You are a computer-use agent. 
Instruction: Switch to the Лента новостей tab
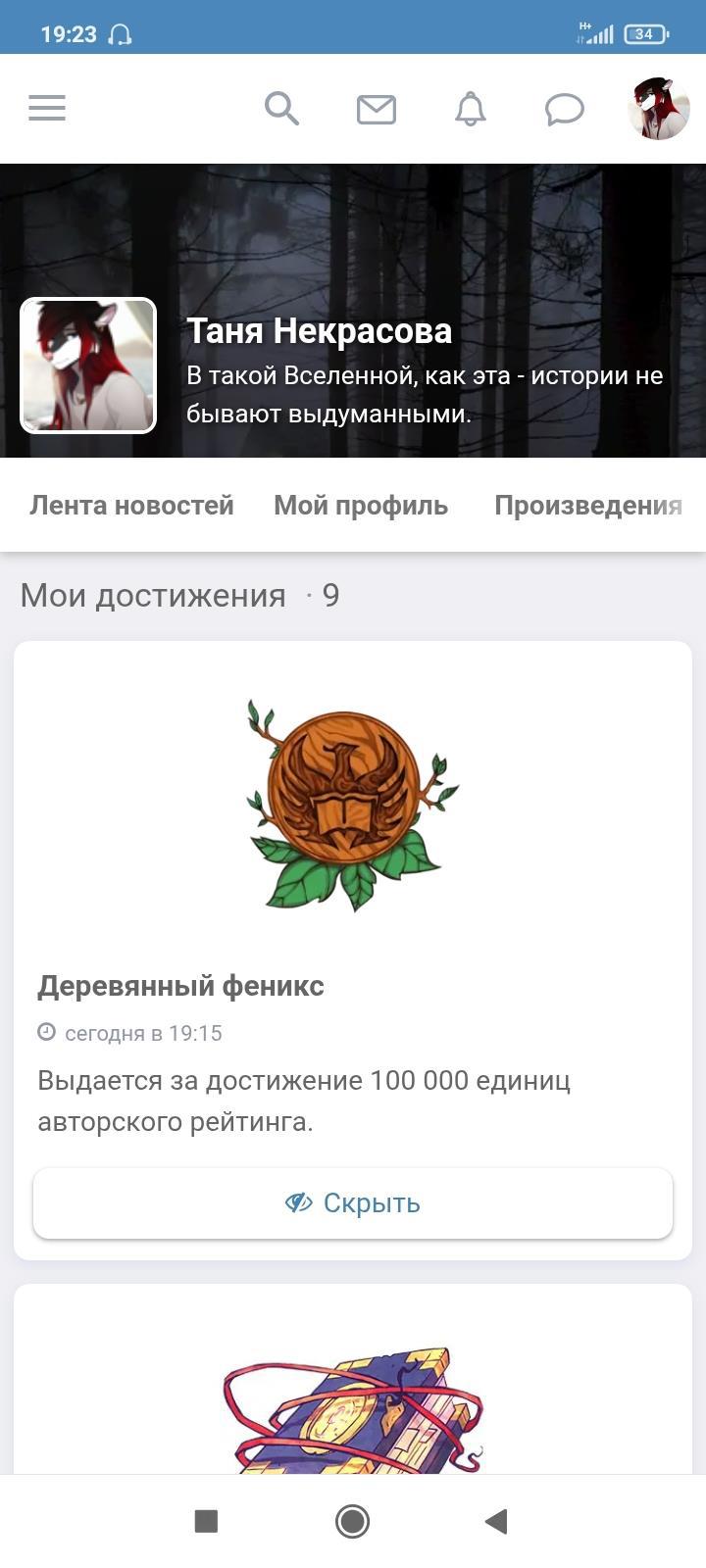click(x=131, y=506)
